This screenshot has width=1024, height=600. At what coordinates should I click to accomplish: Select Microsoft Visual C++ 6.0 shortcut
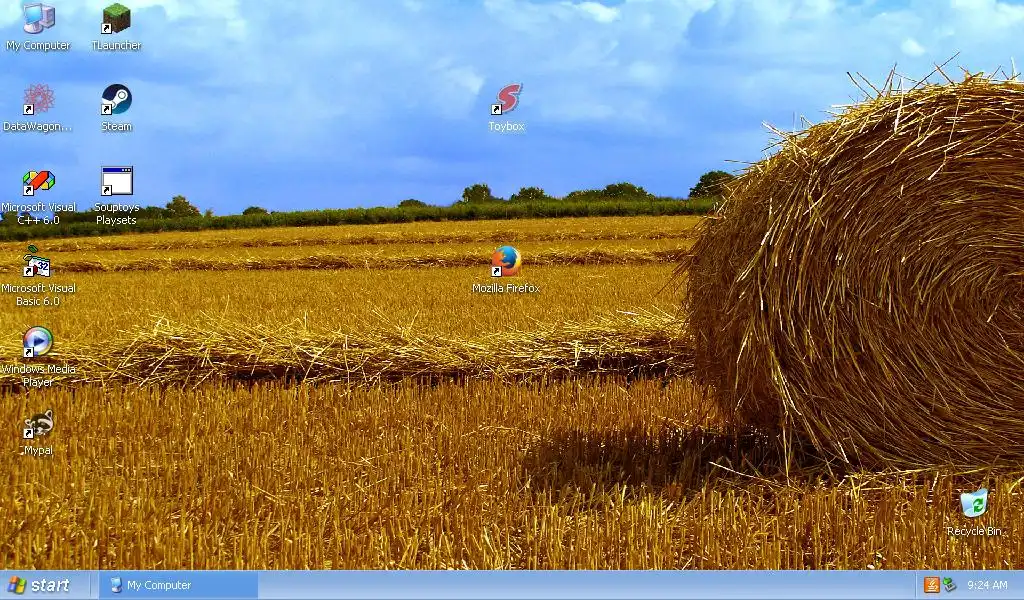click(x=38, y=182)
